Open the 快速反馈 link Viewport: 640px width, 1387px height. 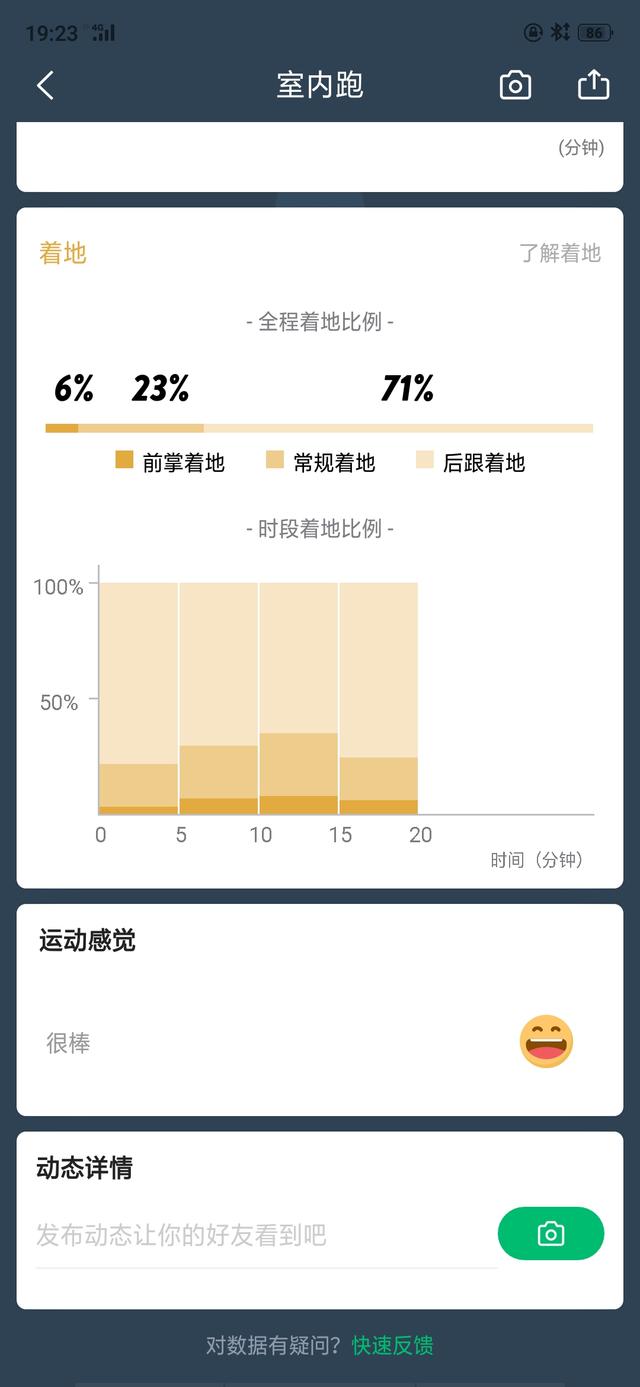click(x=393, y=1345)
